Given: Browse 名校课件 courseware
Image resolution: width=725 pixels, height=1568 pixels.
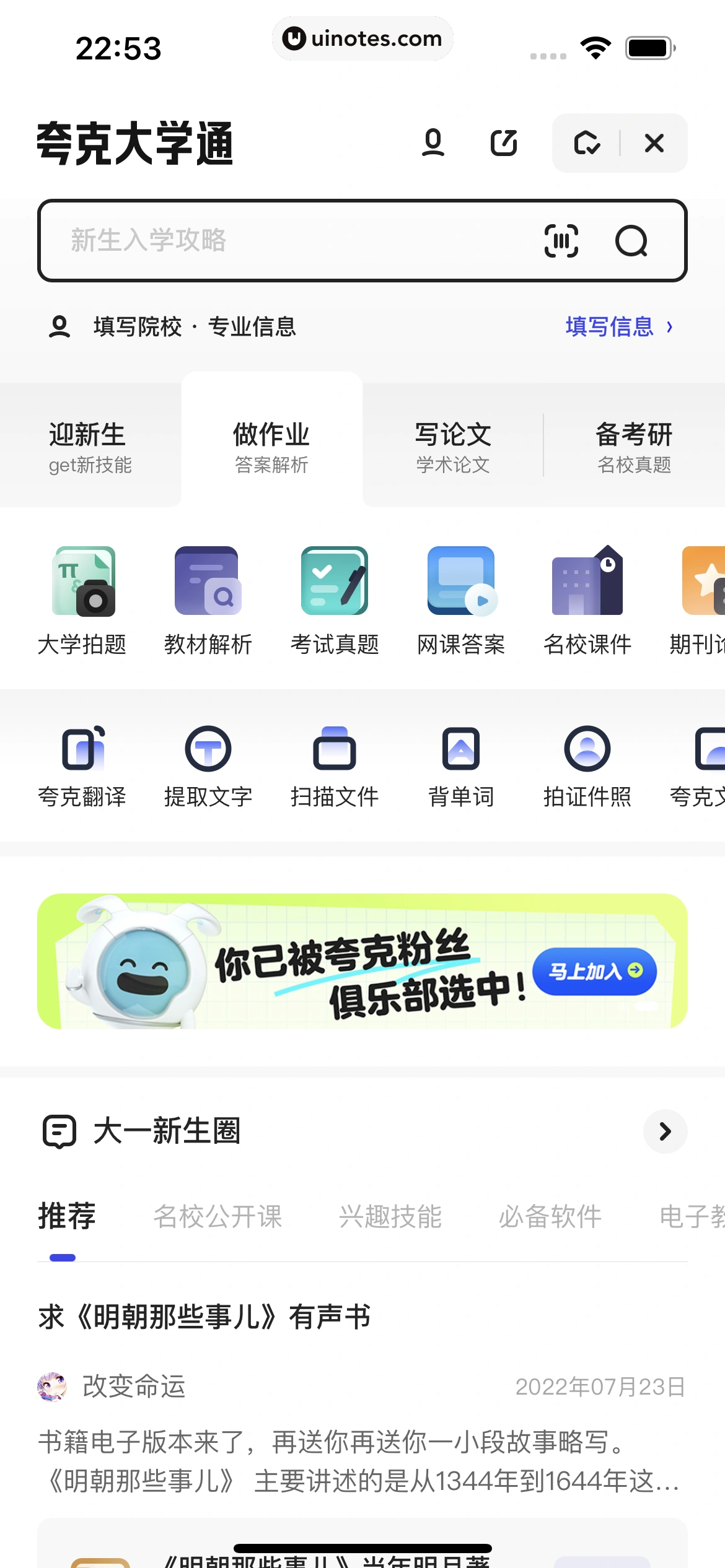Looking at the screenshot, I should 587,598.
